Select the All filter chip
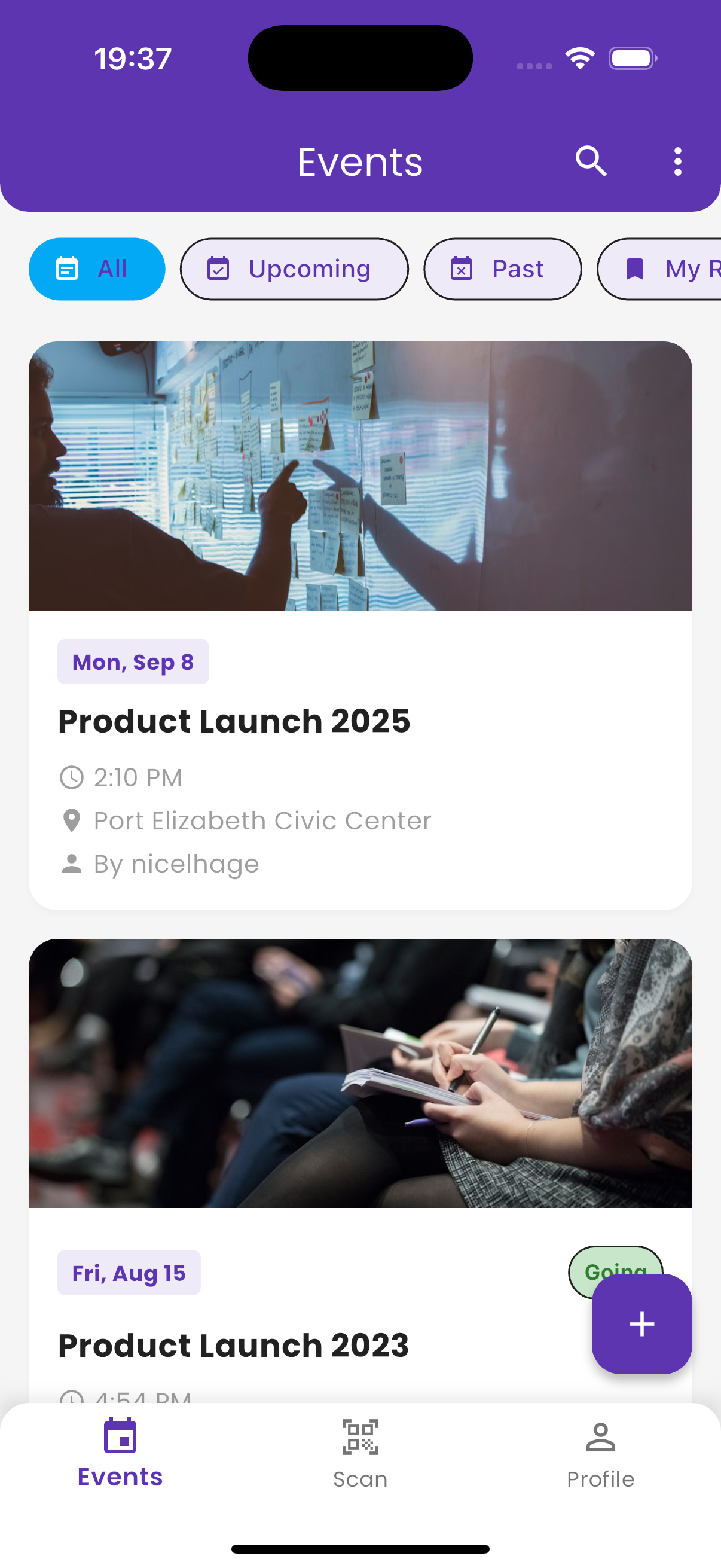The height and width of the screenshot is (1568, 721). (97, 269)
